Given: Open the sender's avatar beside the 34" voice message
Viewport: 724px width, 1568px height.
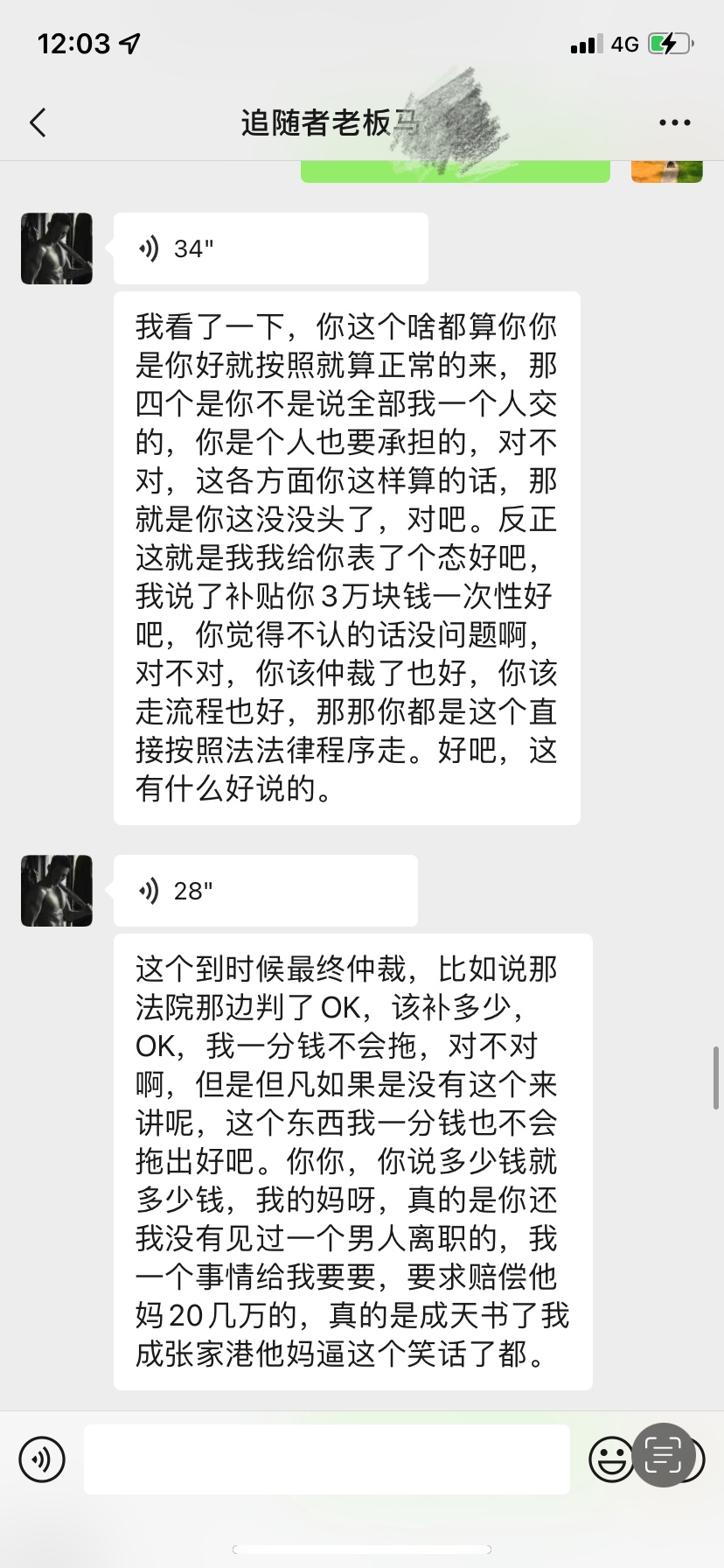Looking at the screenshot, I should coord(57,248).
